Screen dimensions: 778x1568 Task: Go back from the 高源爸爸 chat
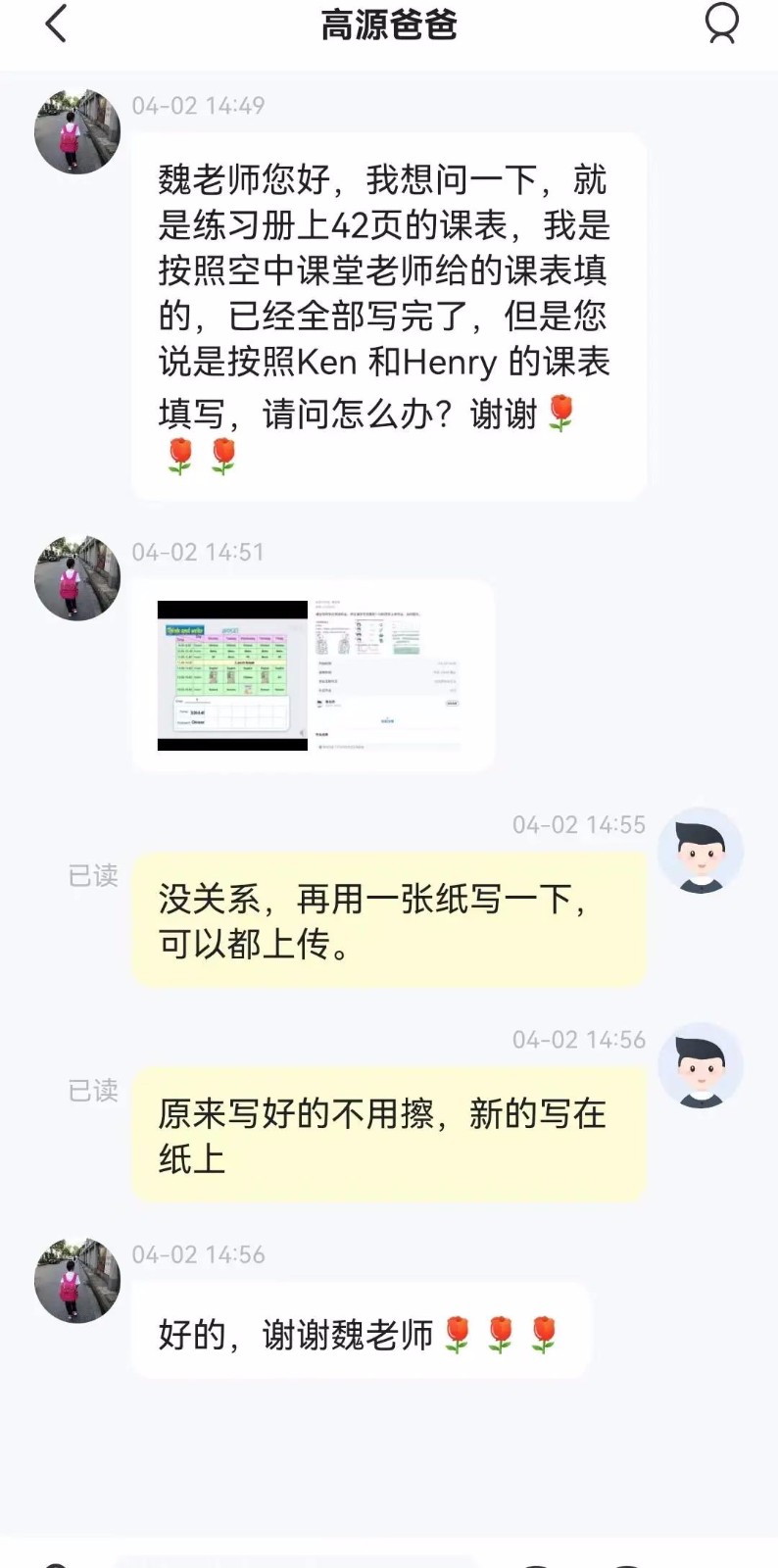click(56, 24)
